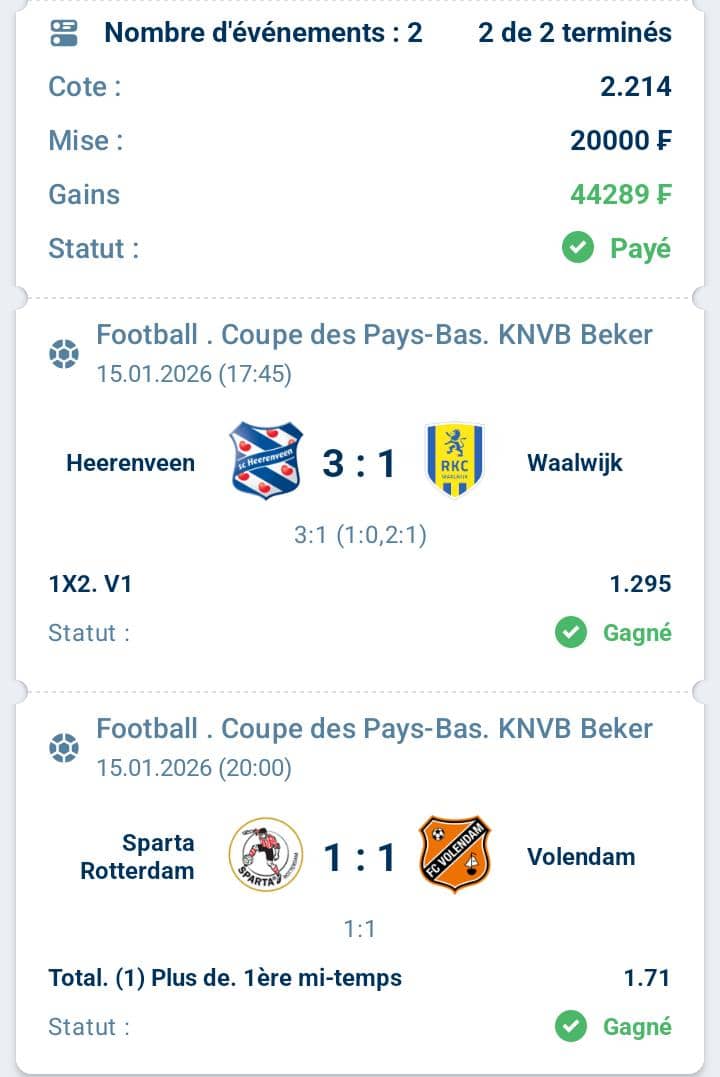Open the Sparta Rotterdam vs Volendam event card

pyautogui.click(x=359, y=857)
